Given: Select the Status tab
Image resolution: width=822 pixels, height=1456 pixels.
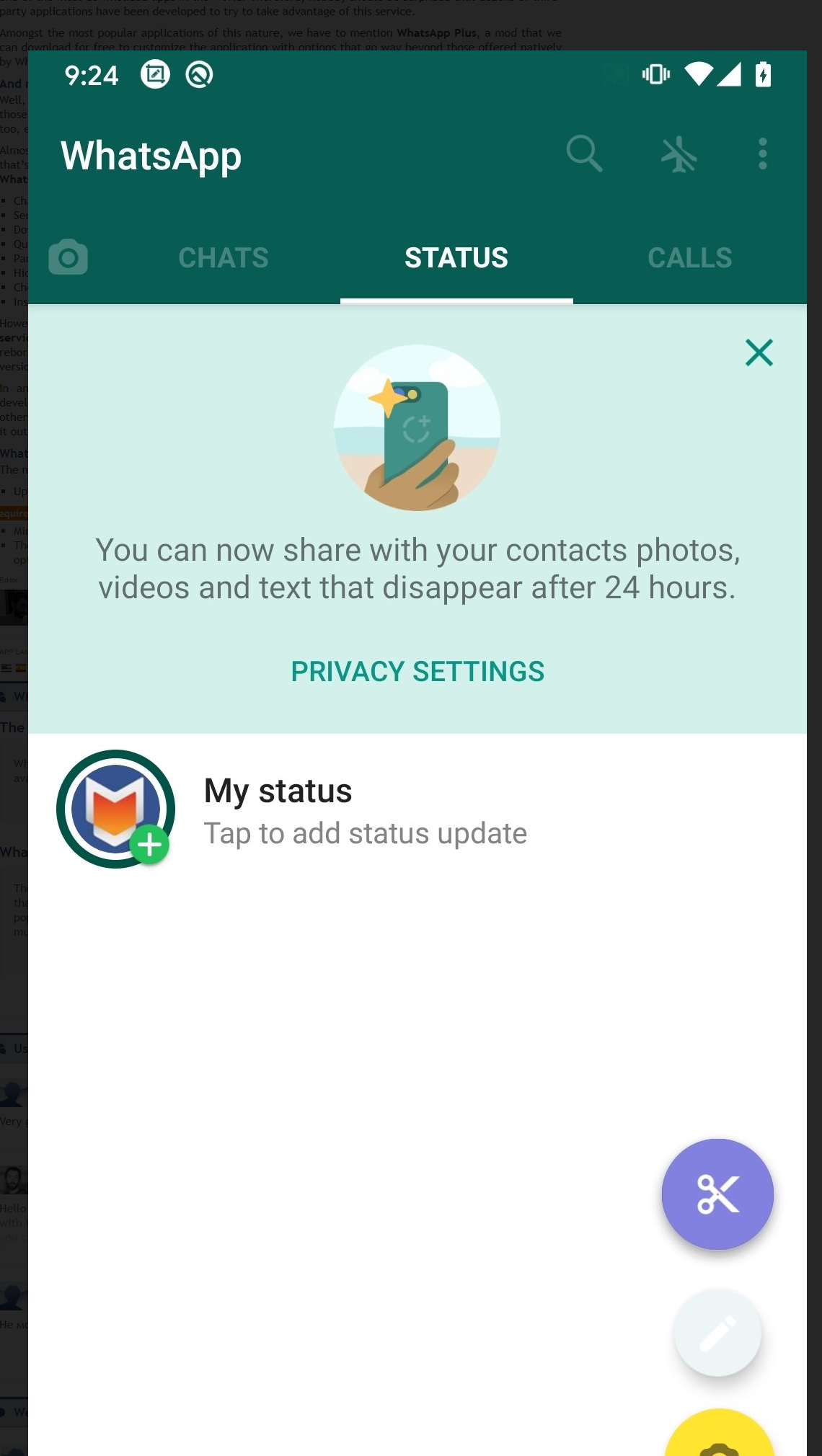Looking at the screenshot, I should [x=456, y=258].
